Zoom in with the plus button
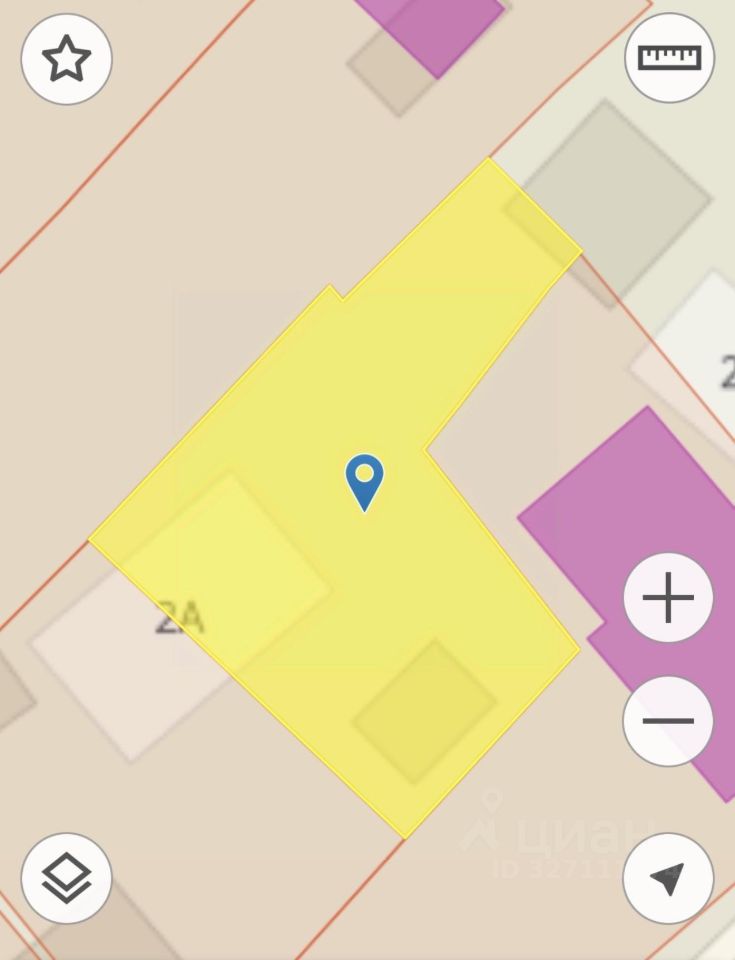Screen dimensions: 735x960 click(668, 598)
